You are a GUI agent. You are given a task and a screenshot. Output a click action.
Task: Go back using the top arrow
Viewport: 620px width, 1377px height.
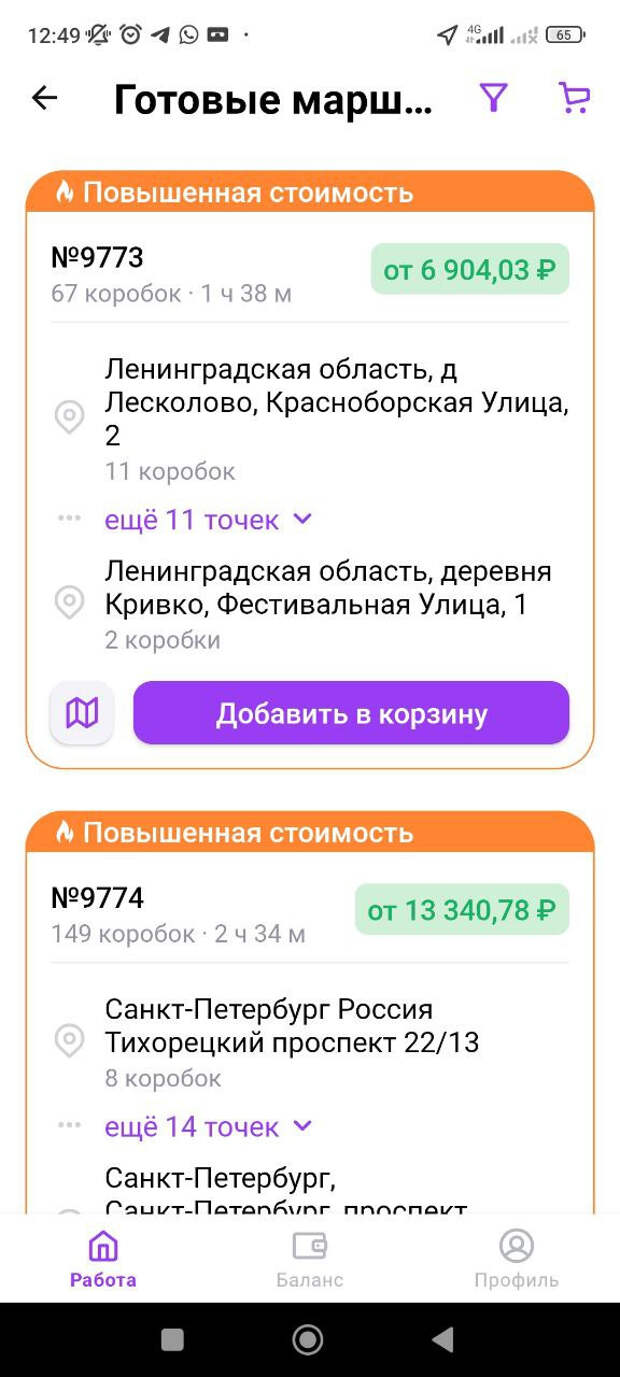45,98
